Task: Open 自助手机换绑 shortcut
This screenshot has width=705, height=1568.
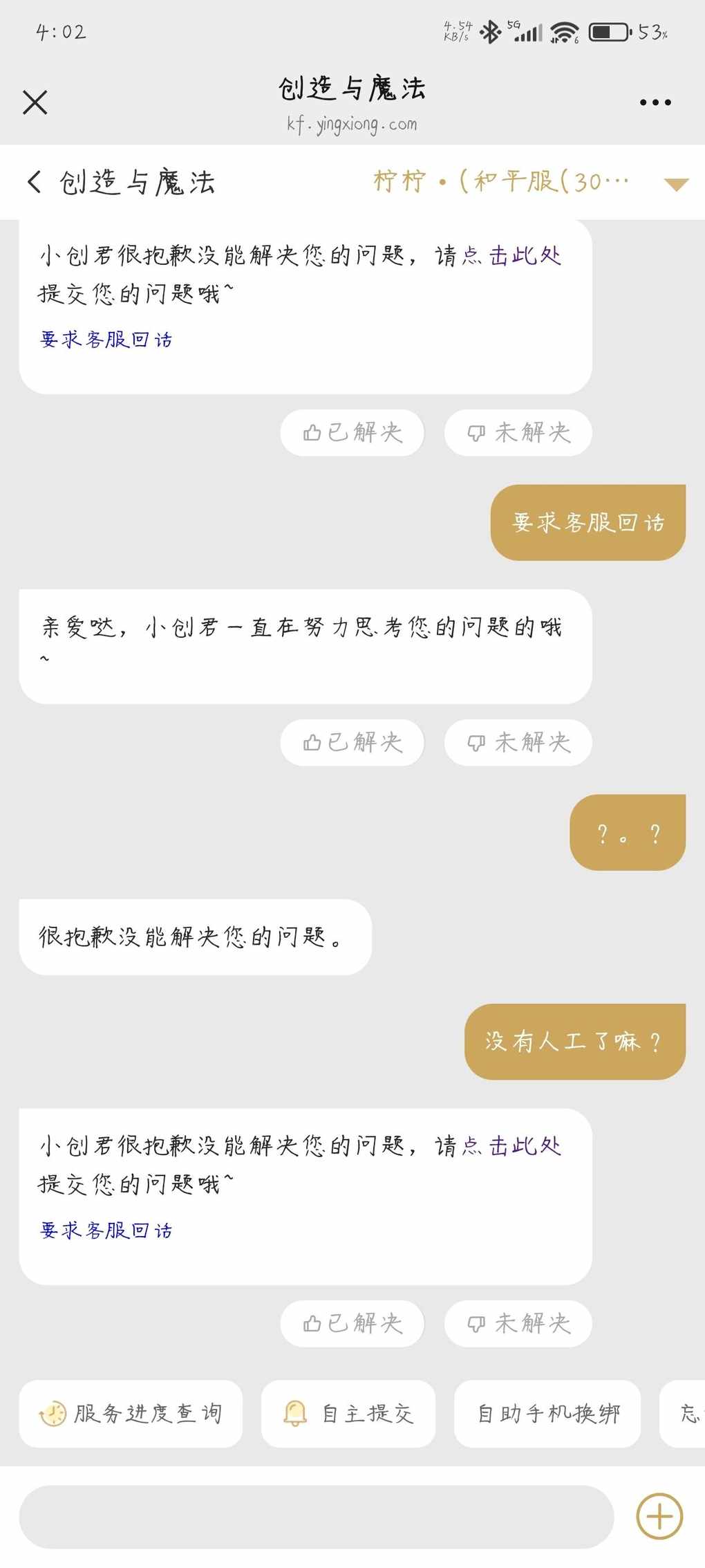Action: tap(547, 1414)
